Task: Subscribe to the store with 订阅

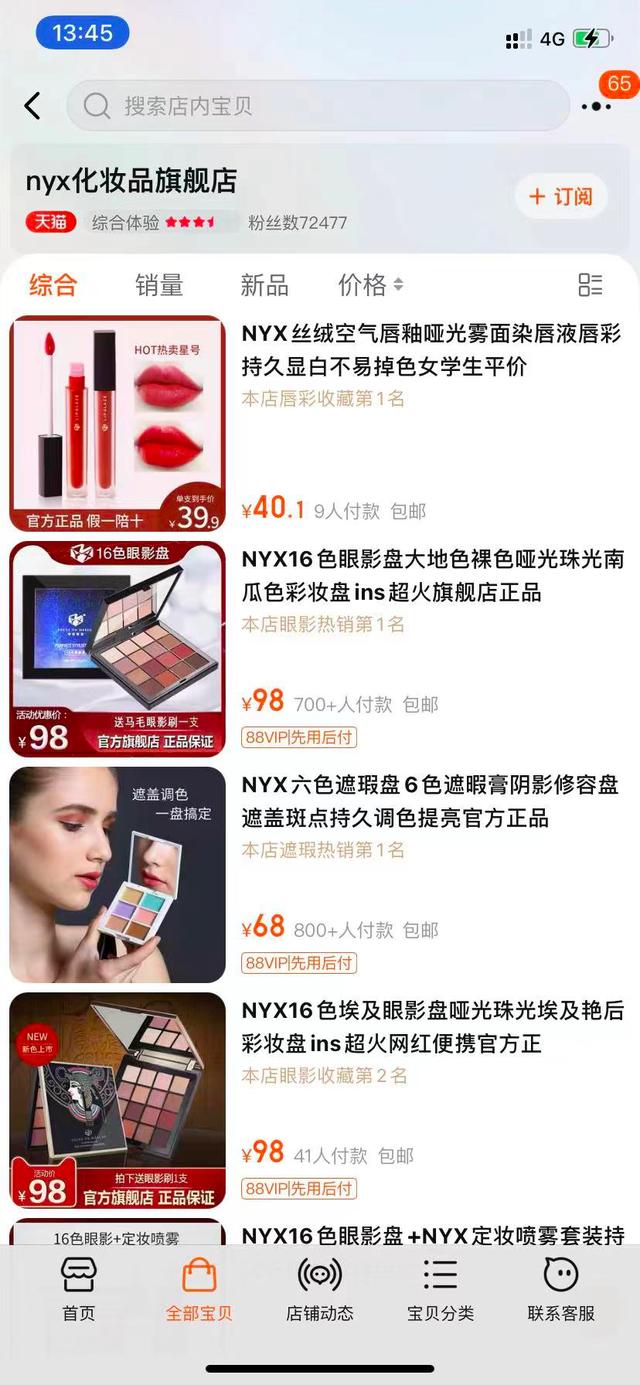Action: tap(562, 197)
